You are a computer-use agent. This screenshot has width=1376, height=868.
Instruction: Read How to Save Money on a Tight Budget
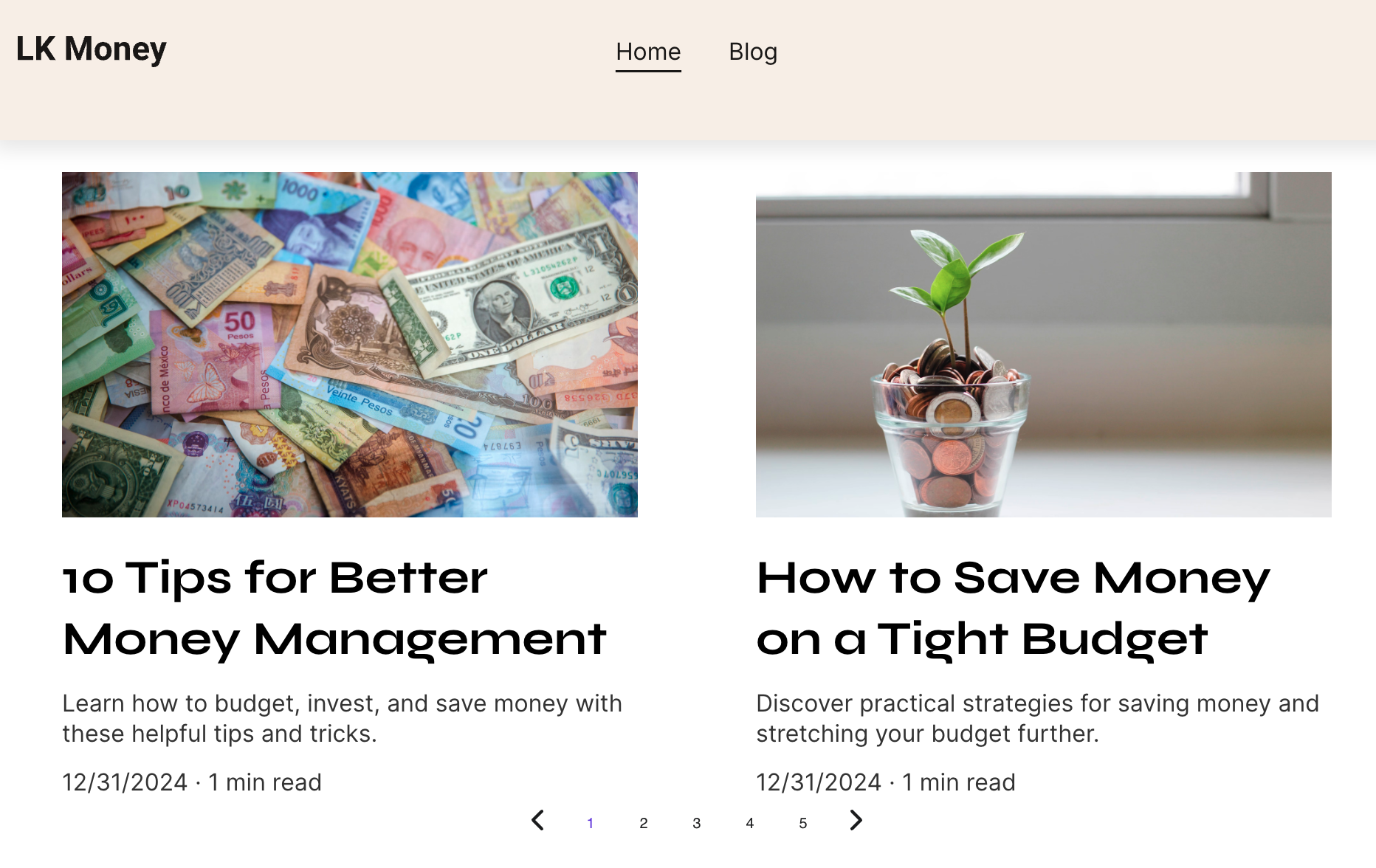pos(1013,607)
